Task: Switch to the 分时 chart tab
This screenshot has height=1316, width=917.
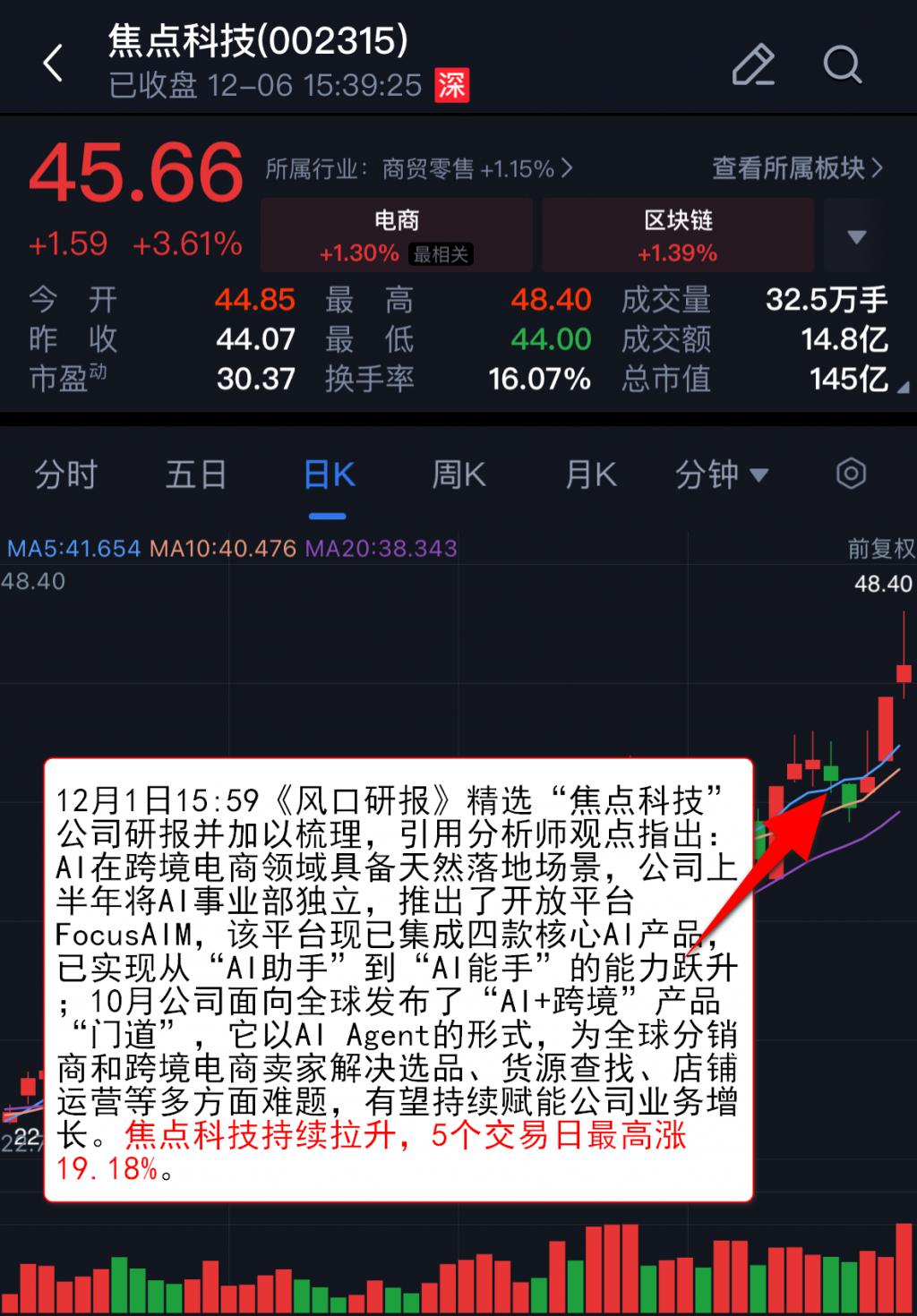Action: click(x=65, y=474)
